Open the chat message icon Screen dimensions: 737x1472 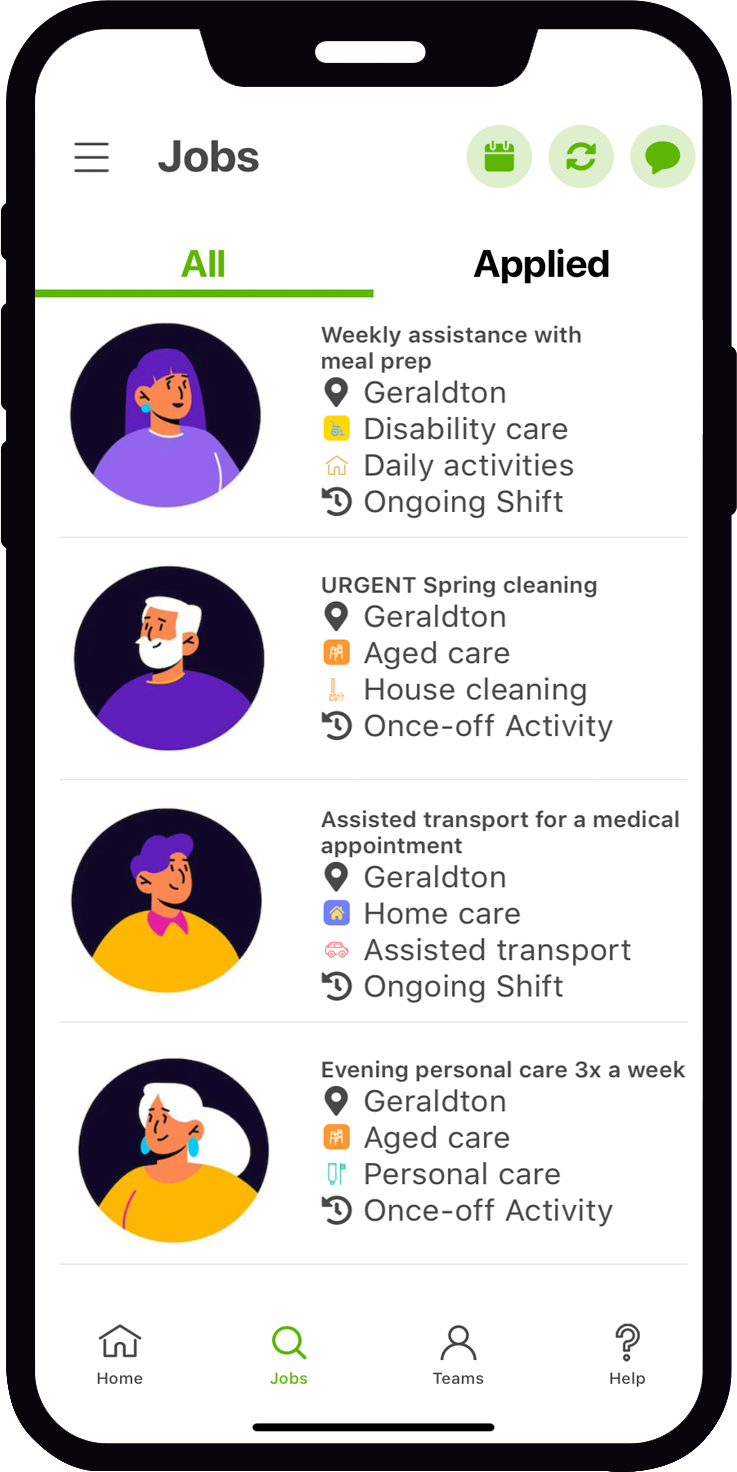[x=662, y=156]
